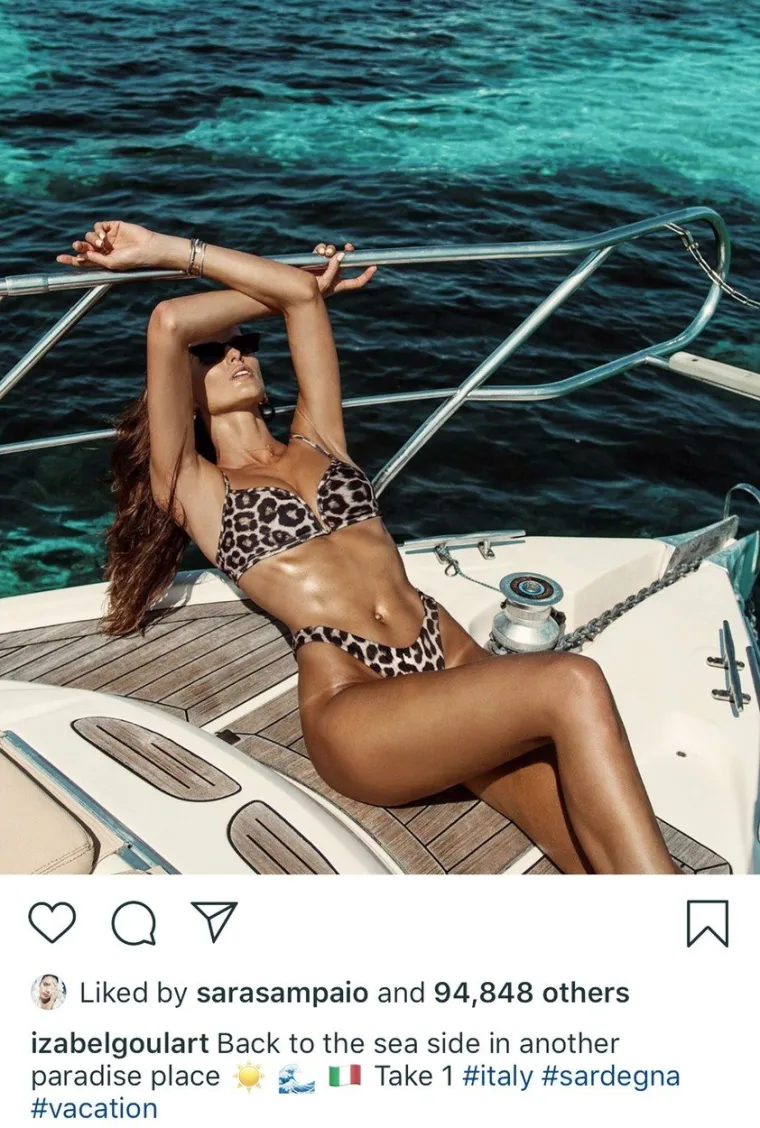View the list of 94,848 others who liked
Image resolution: width=760 pixels, height=1128 pixels.
pos(531,993)
